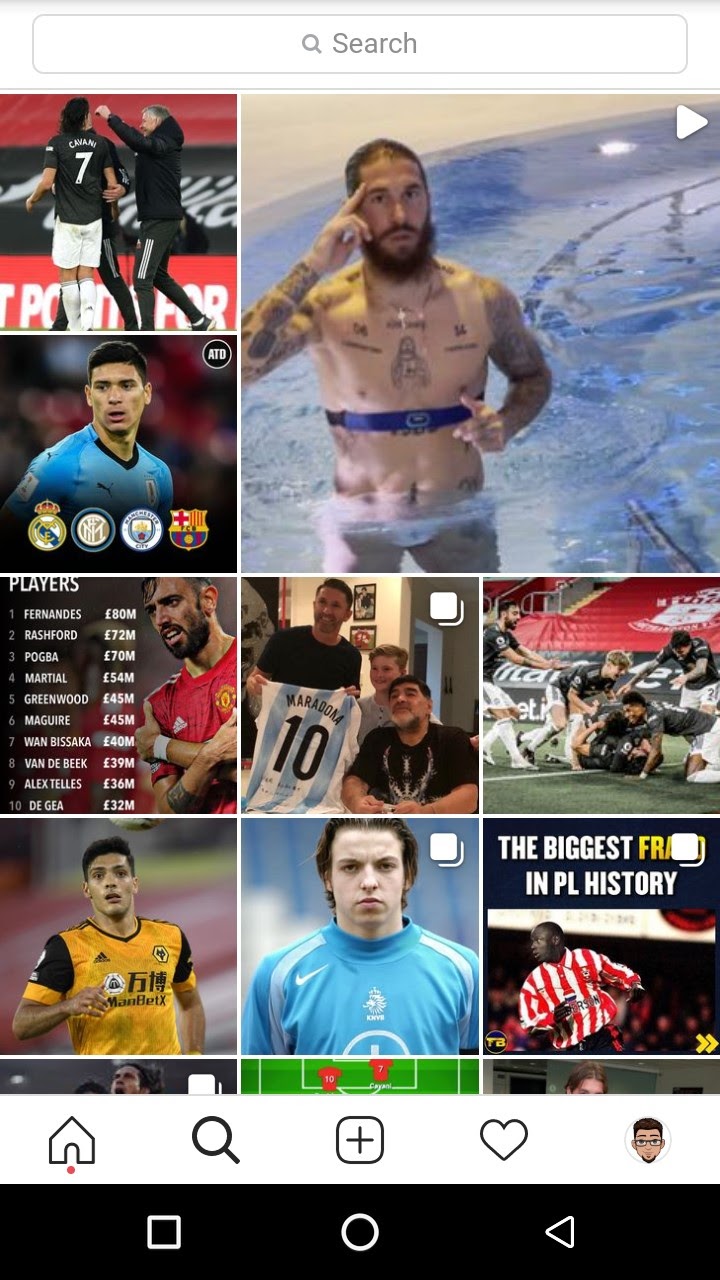Open The Biggest Fraud in PL History post
The width and height of the screenshot is (720, 1280).
[x=601, y=936]
